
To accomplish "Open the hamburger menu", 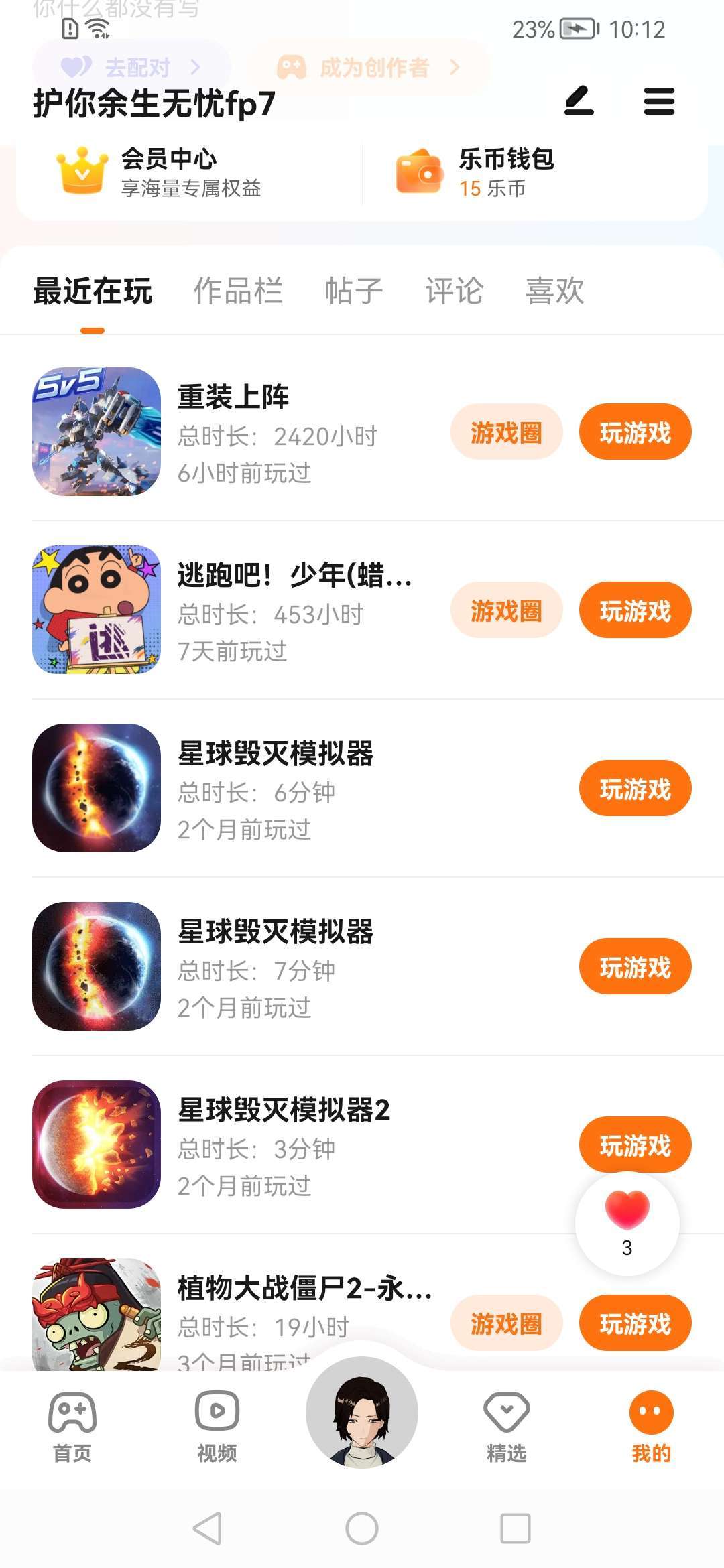I will click(x=659, y=101).
